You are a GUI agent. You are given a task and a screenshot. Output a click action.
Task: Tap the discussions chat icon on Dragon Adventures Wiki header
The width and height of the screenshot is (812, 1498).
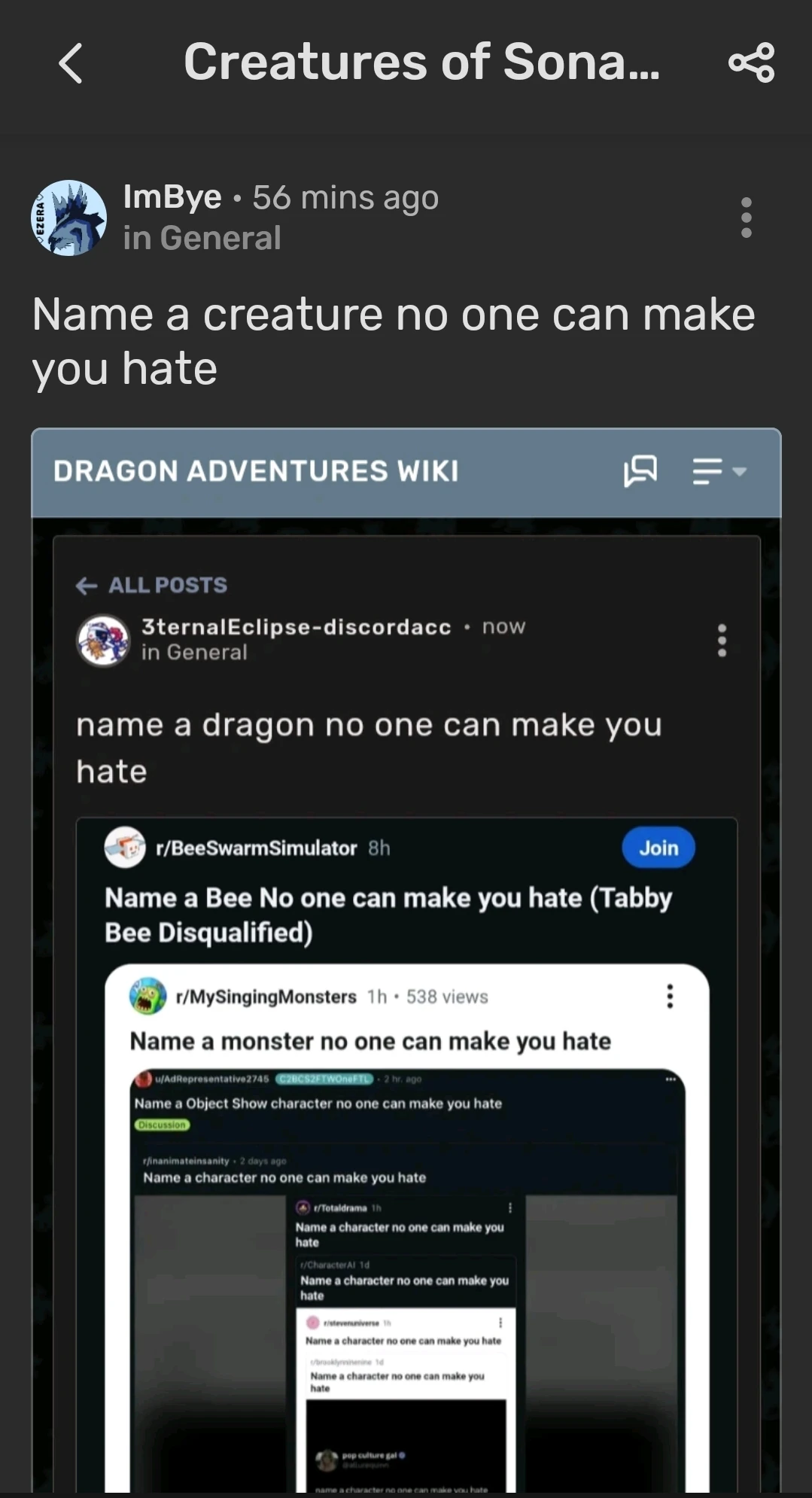(x=640, y=471)
